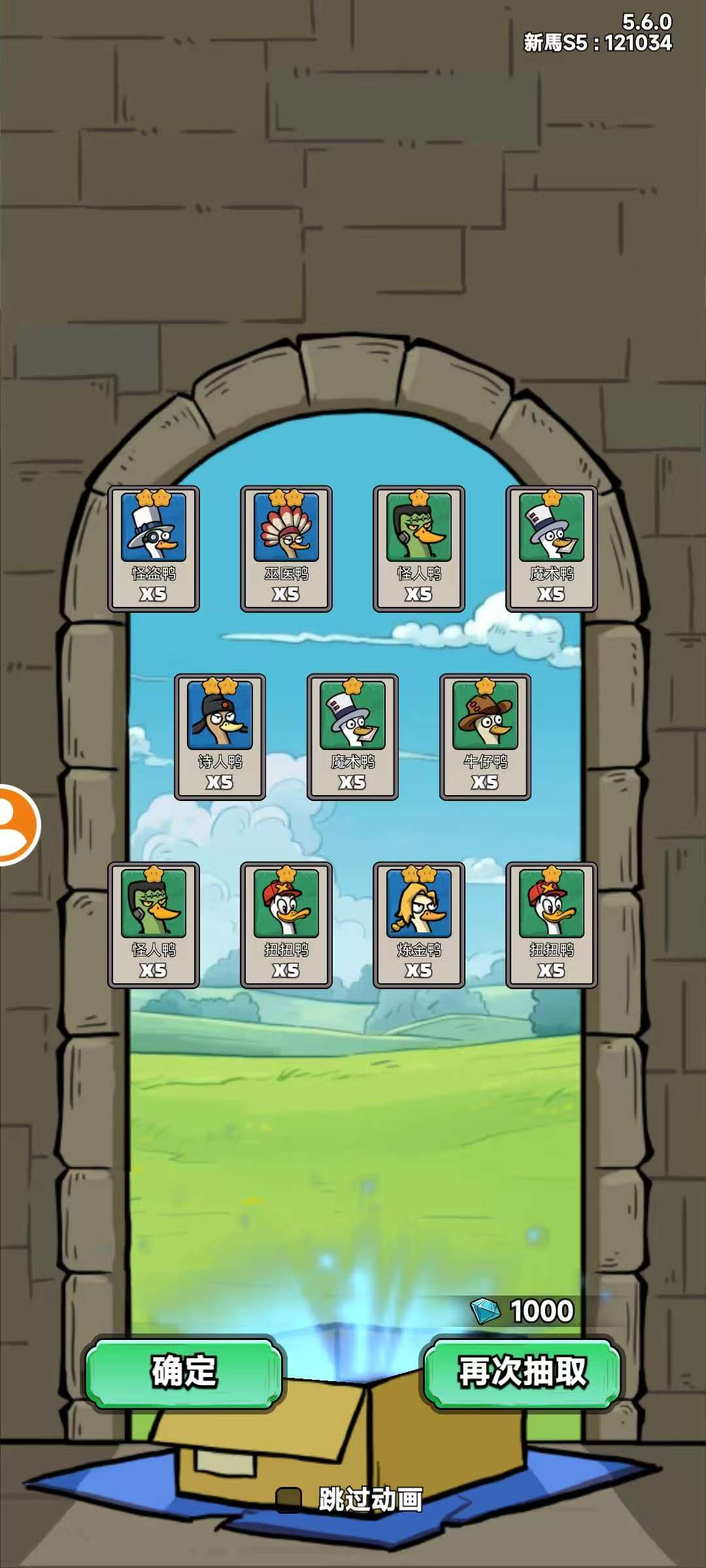Select the 诗人鸭 reward card
The height and width of the screenshot is (1568, 706).
pos(220,737)
